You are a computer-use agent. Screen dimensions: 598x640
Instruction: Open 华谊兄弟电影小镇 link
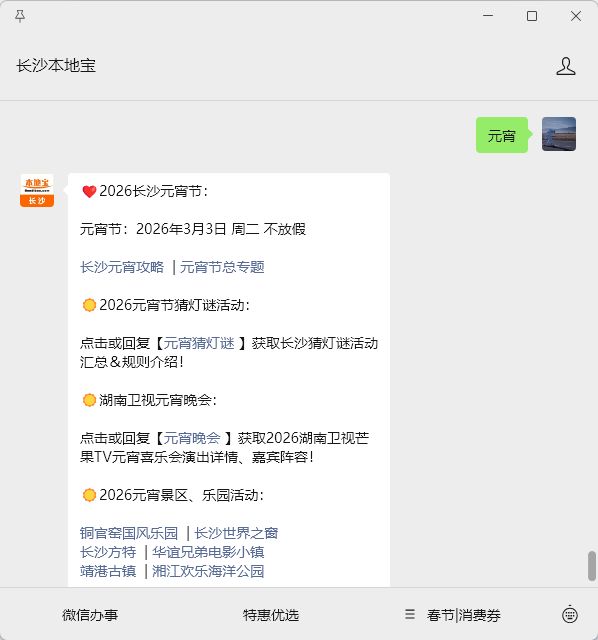tap(208, 552)
